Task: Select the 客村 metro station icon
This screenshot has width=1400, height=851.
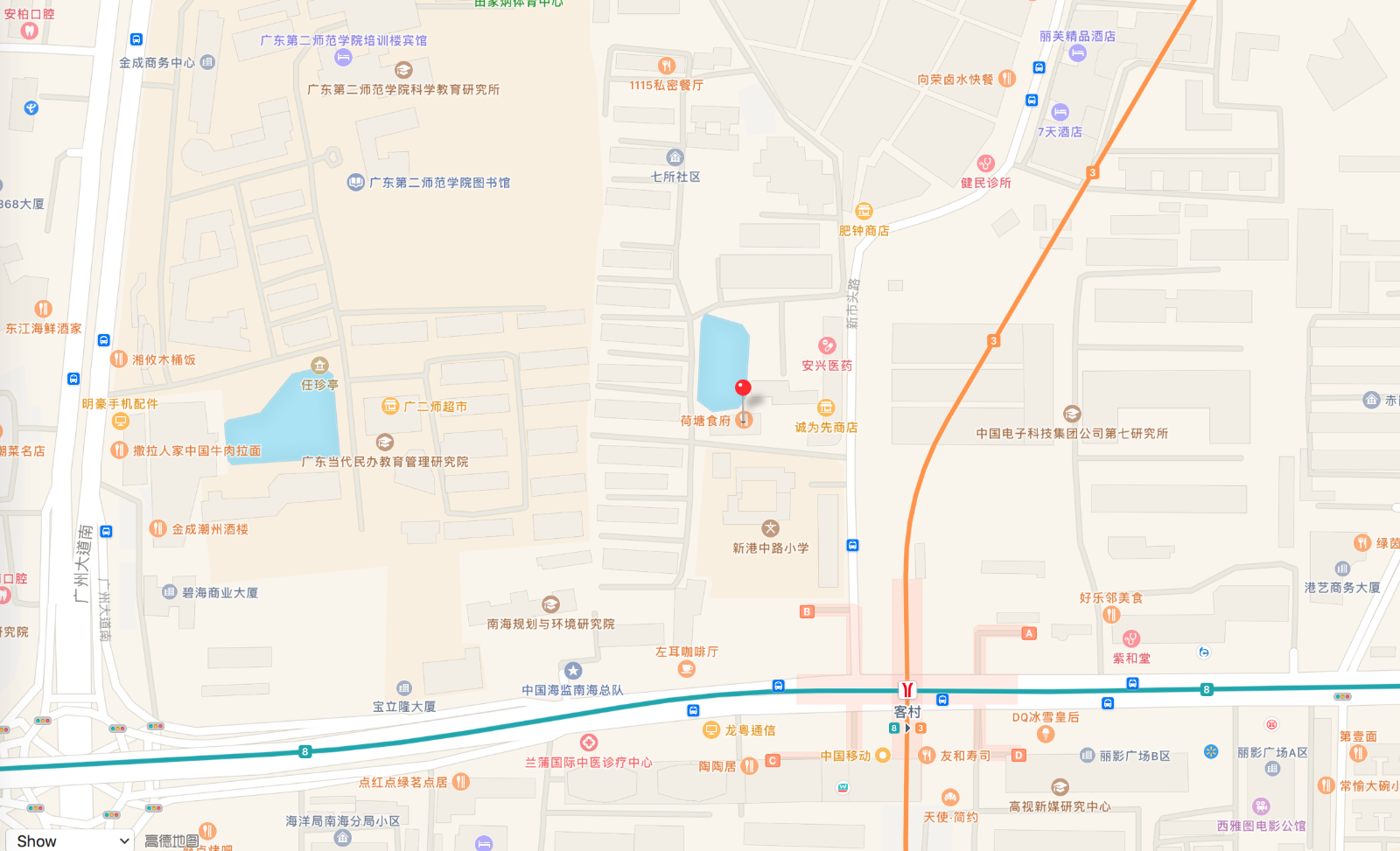Action: coord(907,690)
